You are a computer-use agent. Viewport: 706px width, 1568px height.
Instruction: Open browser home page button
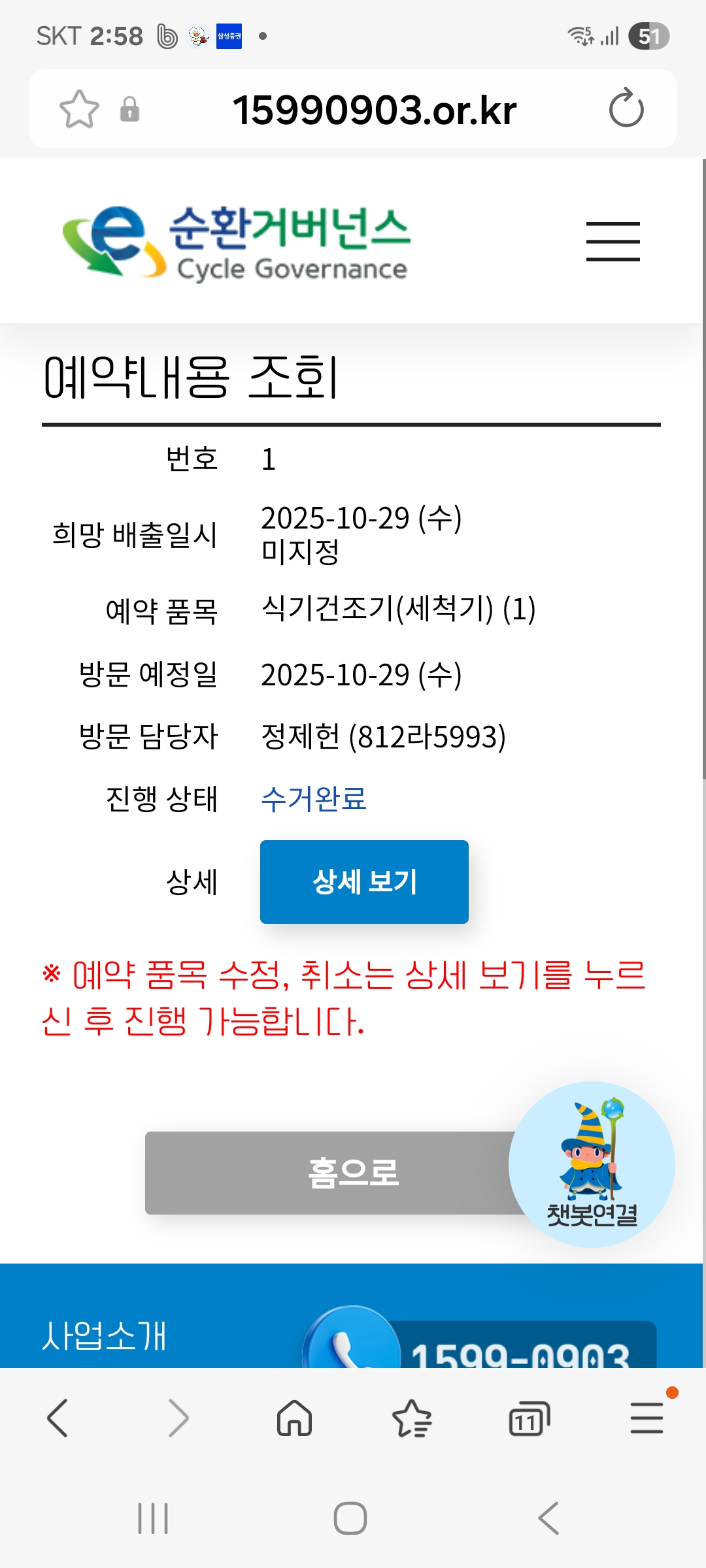coord(294,1418)
